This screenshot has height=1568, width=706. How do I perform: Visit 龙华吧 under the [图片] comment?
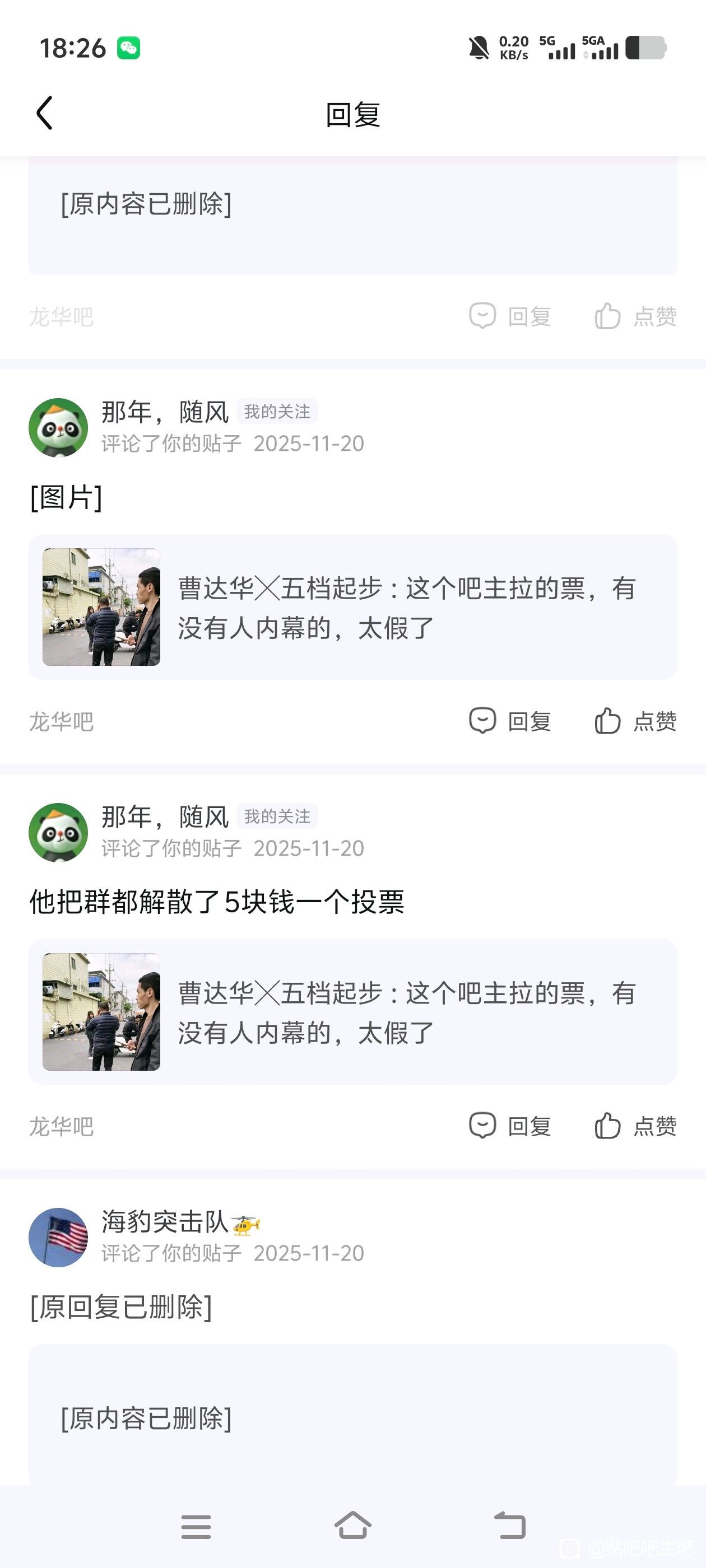(62, 722)
